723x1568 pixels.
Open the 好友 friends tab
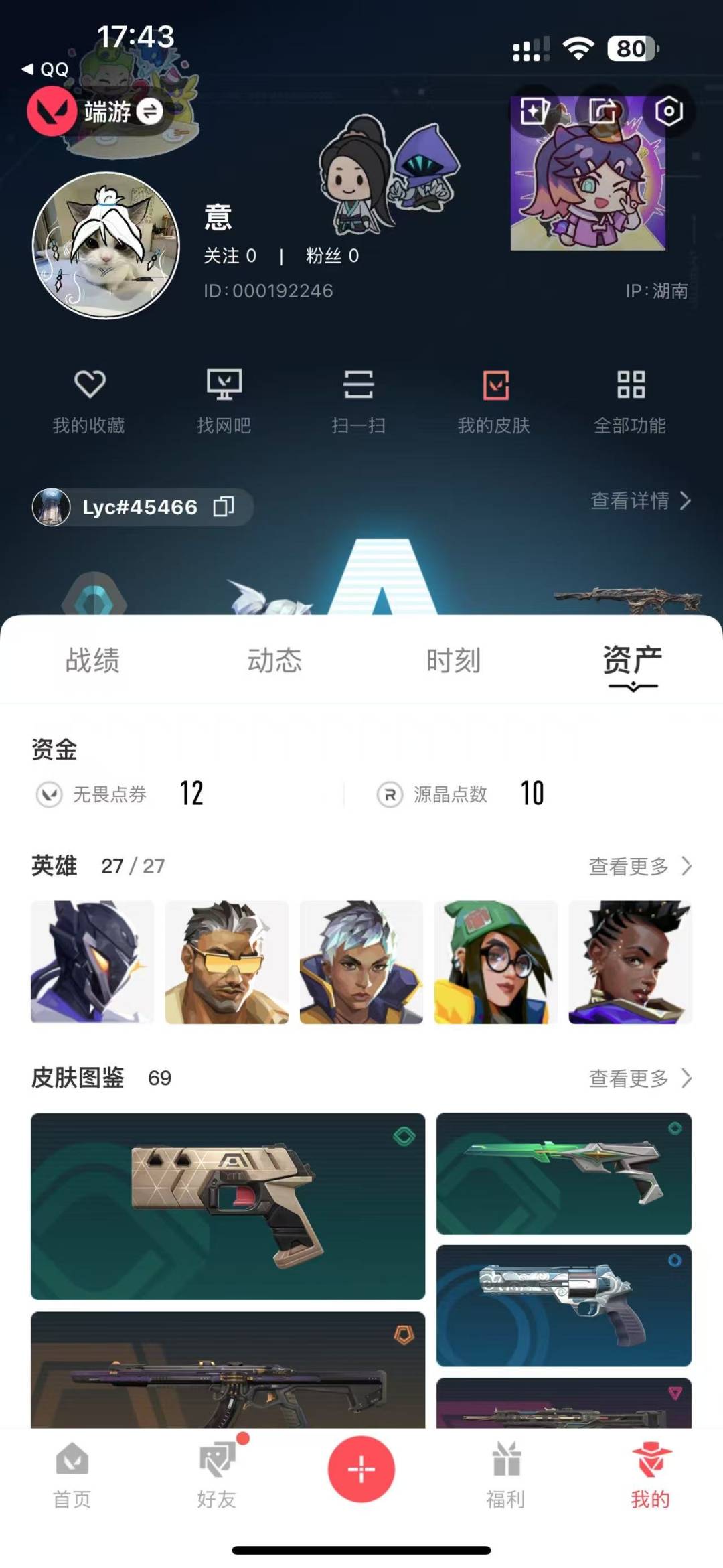point(218,1475)
